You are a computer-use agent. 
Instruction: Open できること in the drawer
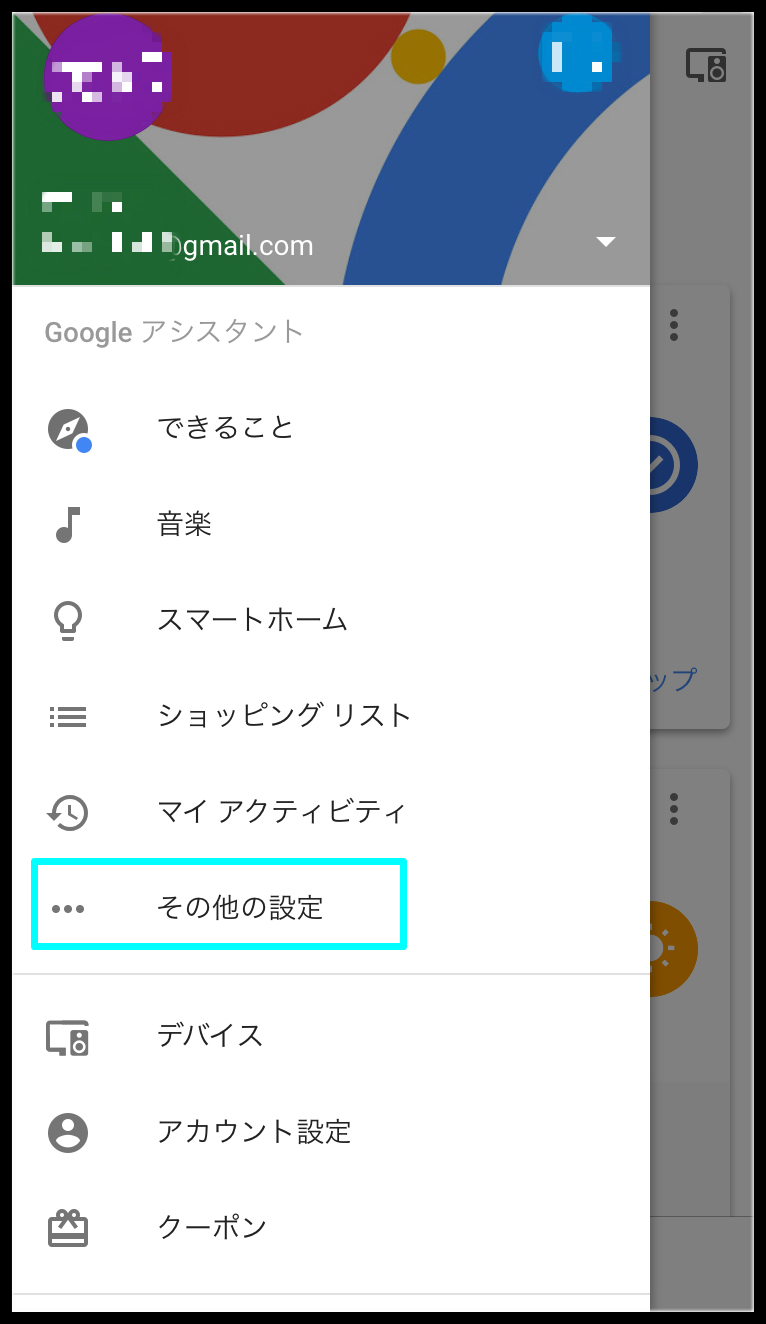[331, 428]
